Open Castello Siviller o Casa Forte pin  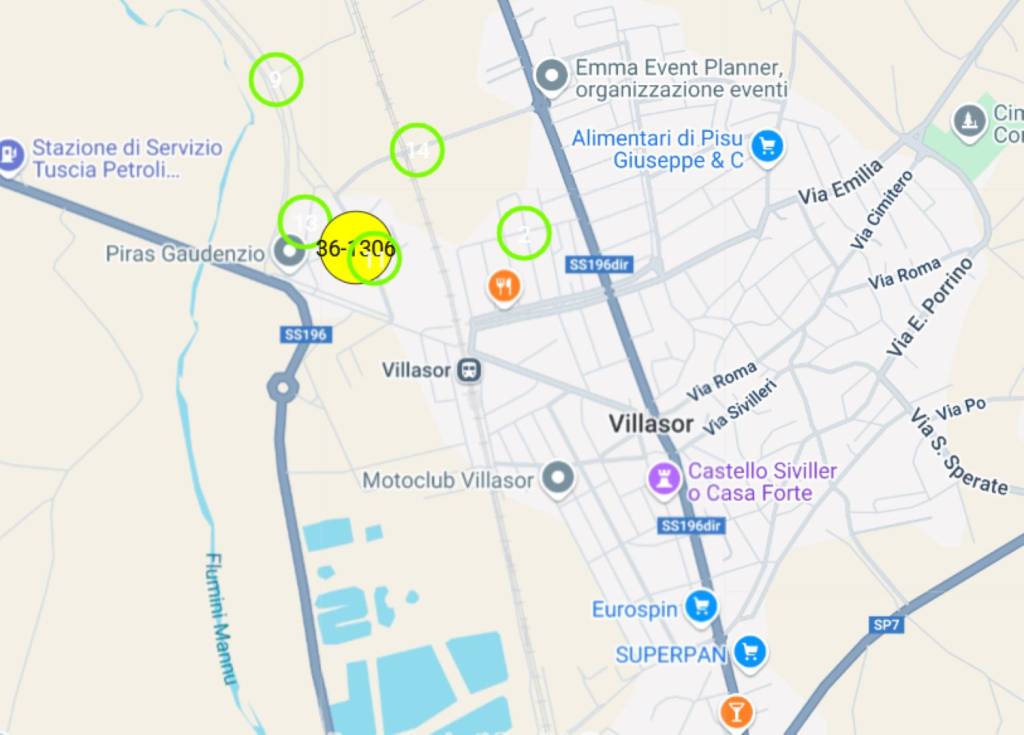click(x=662, y=479)
